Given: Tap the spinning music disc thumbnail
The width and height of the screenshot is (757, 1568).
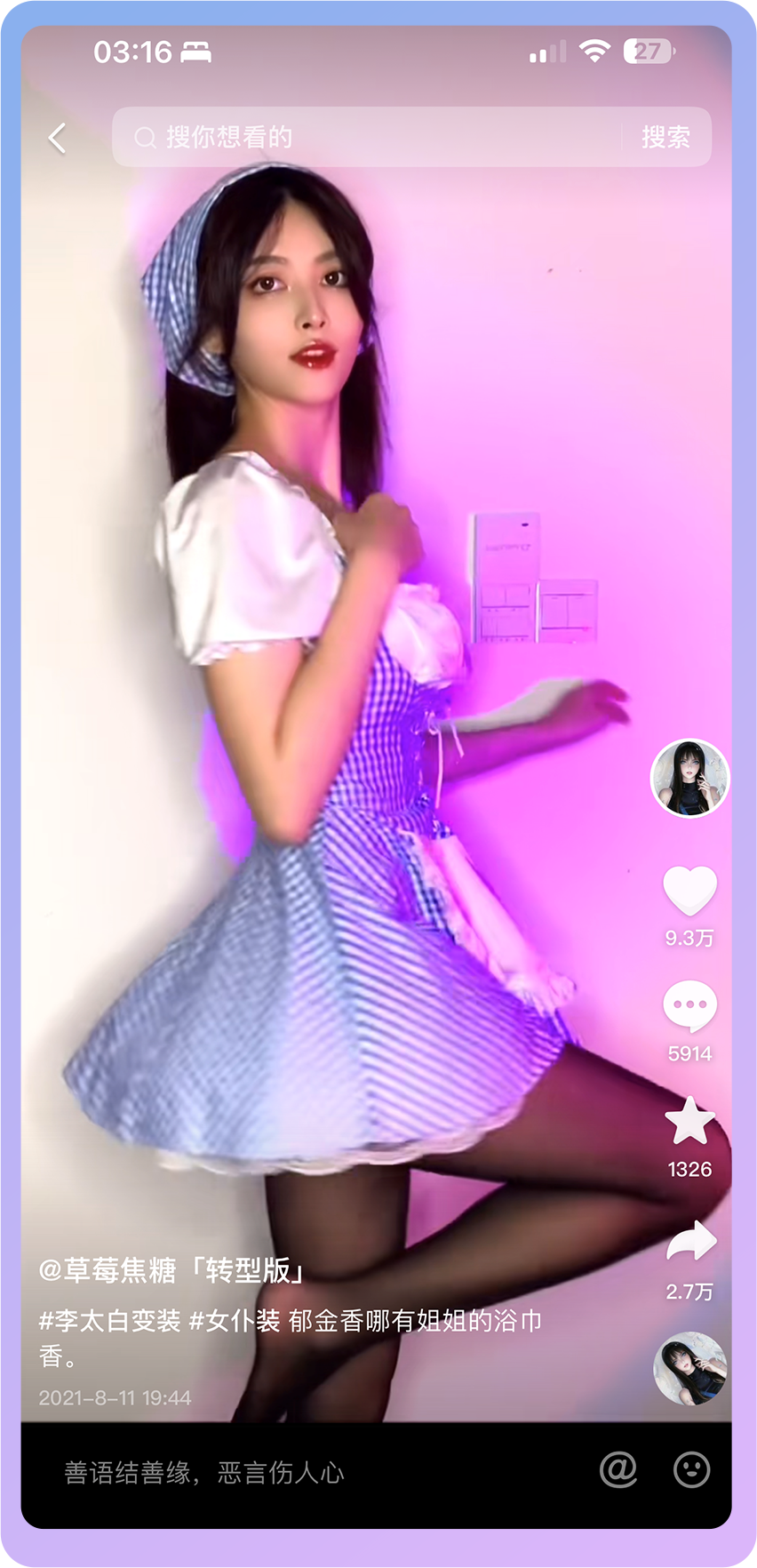Looking at the screenshot, I should [x=689, y=1369].
